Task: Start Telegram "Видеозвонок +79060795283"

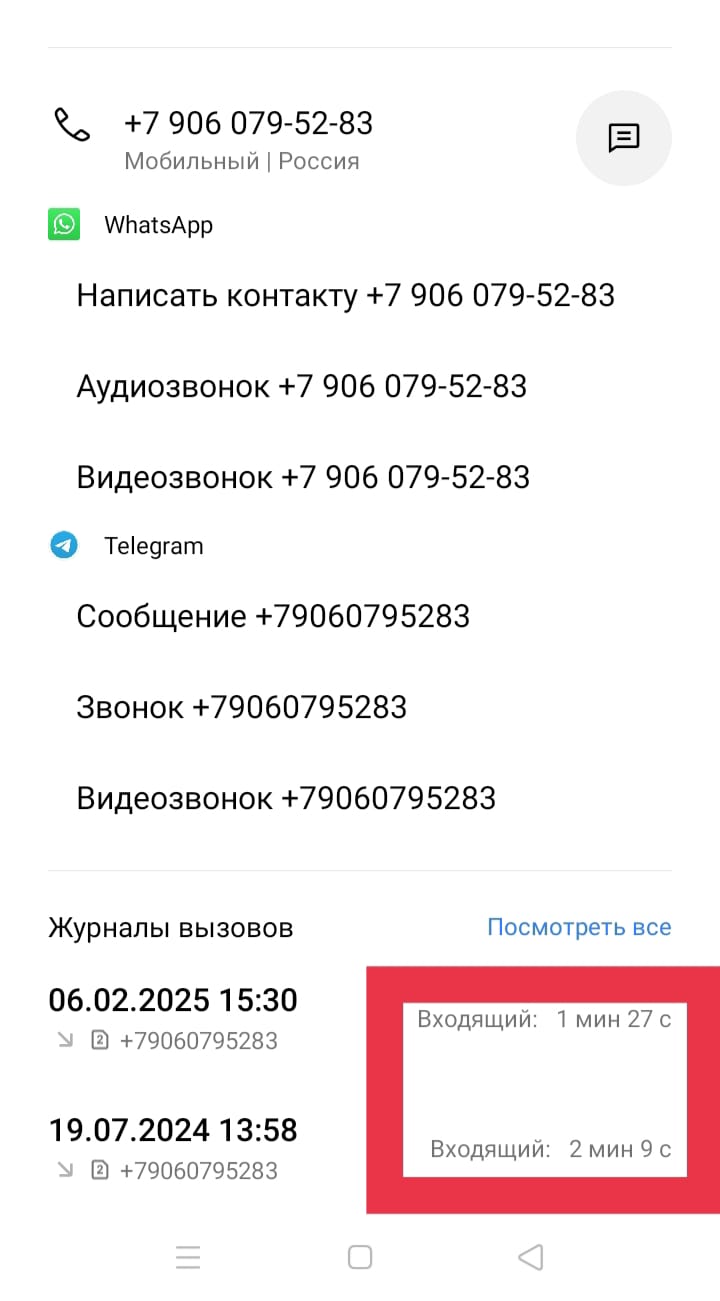Action: pos(286,798)
